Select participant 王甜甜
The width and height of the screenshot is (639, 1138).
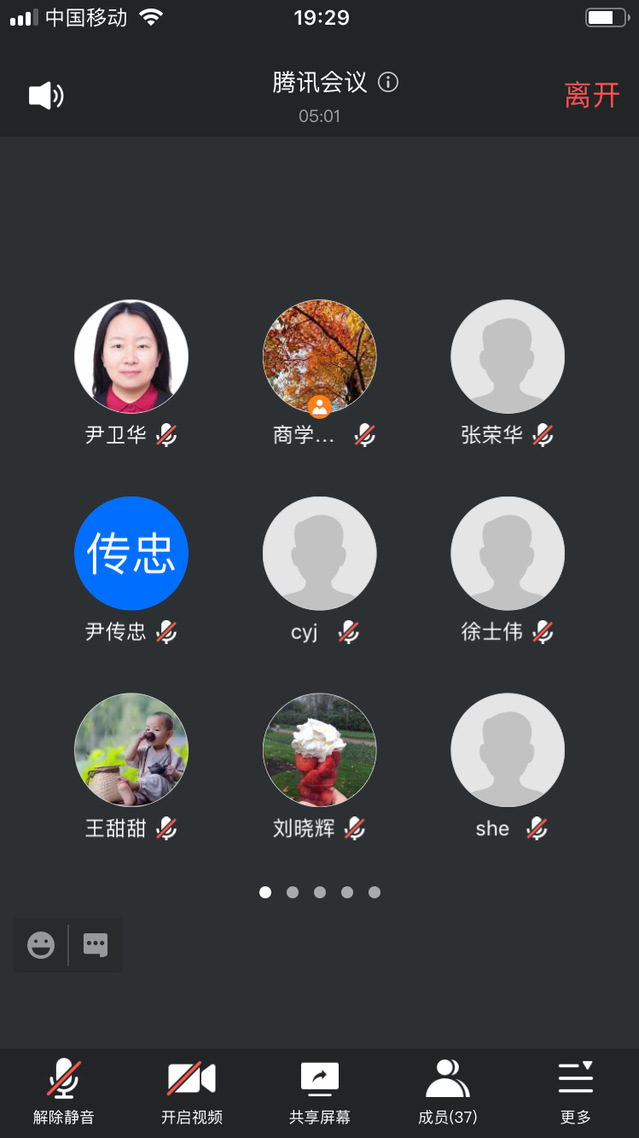[131, 749]
